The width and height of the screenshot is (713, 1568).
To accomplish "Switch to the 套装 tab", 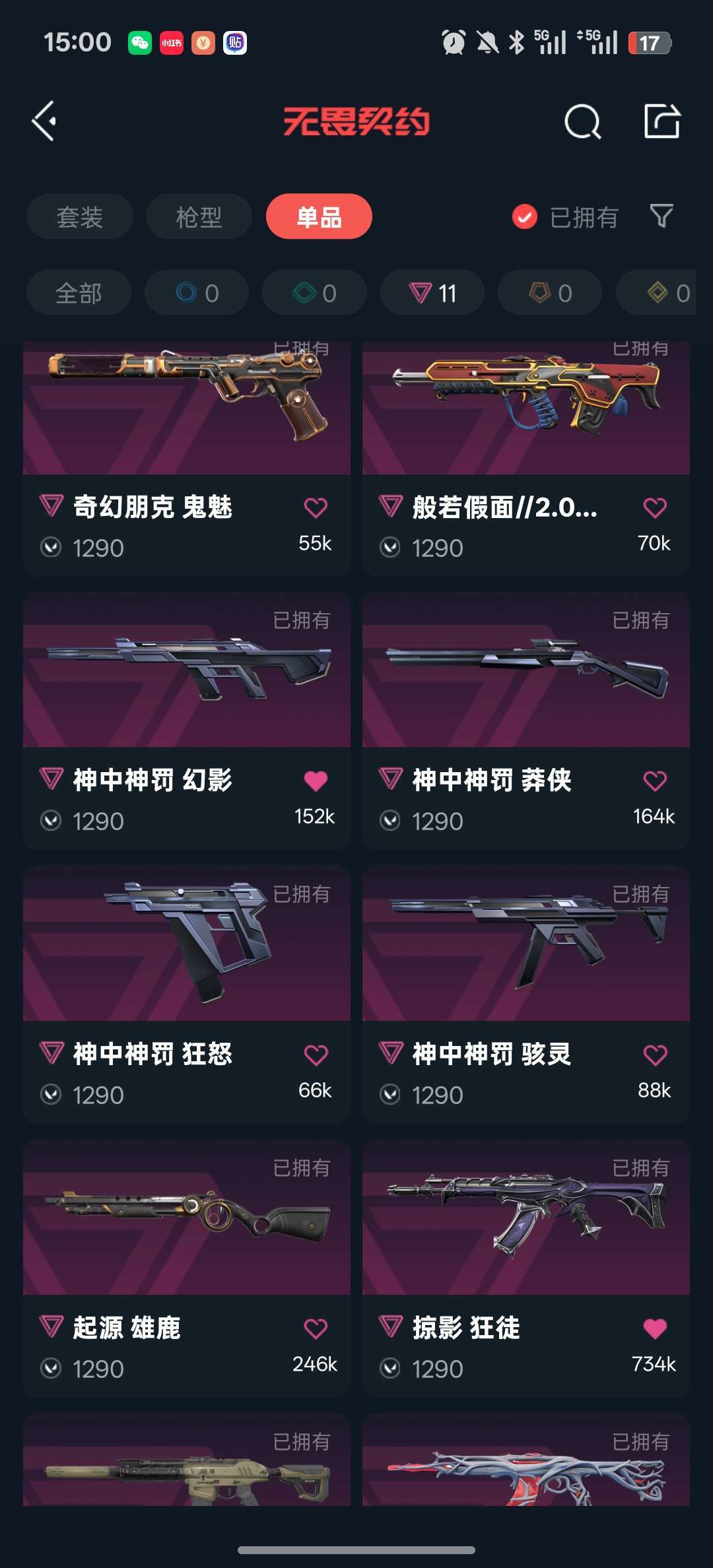I will pos(80,216).
